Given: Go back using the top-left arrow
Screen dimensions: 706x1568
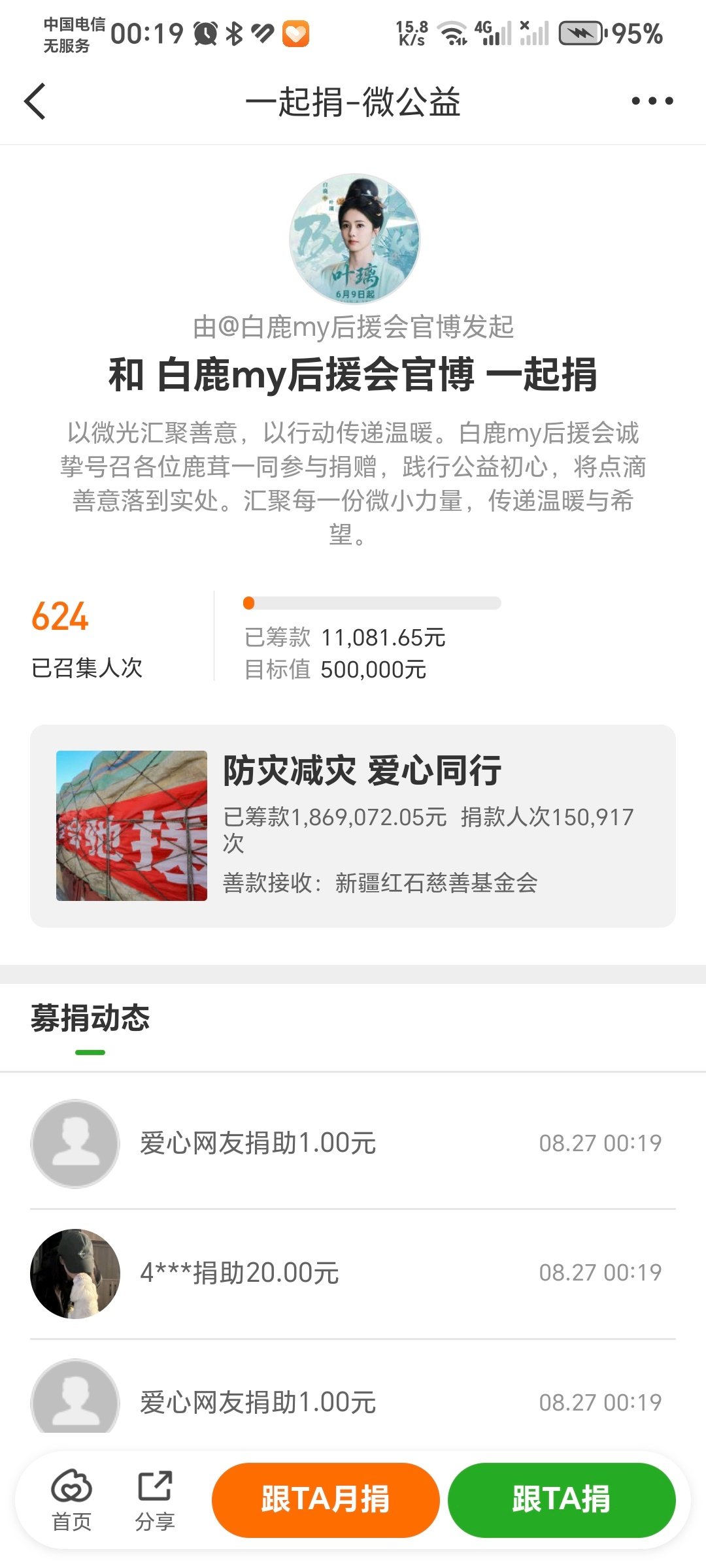Looking at the screenshot, I should coord(35,101).
